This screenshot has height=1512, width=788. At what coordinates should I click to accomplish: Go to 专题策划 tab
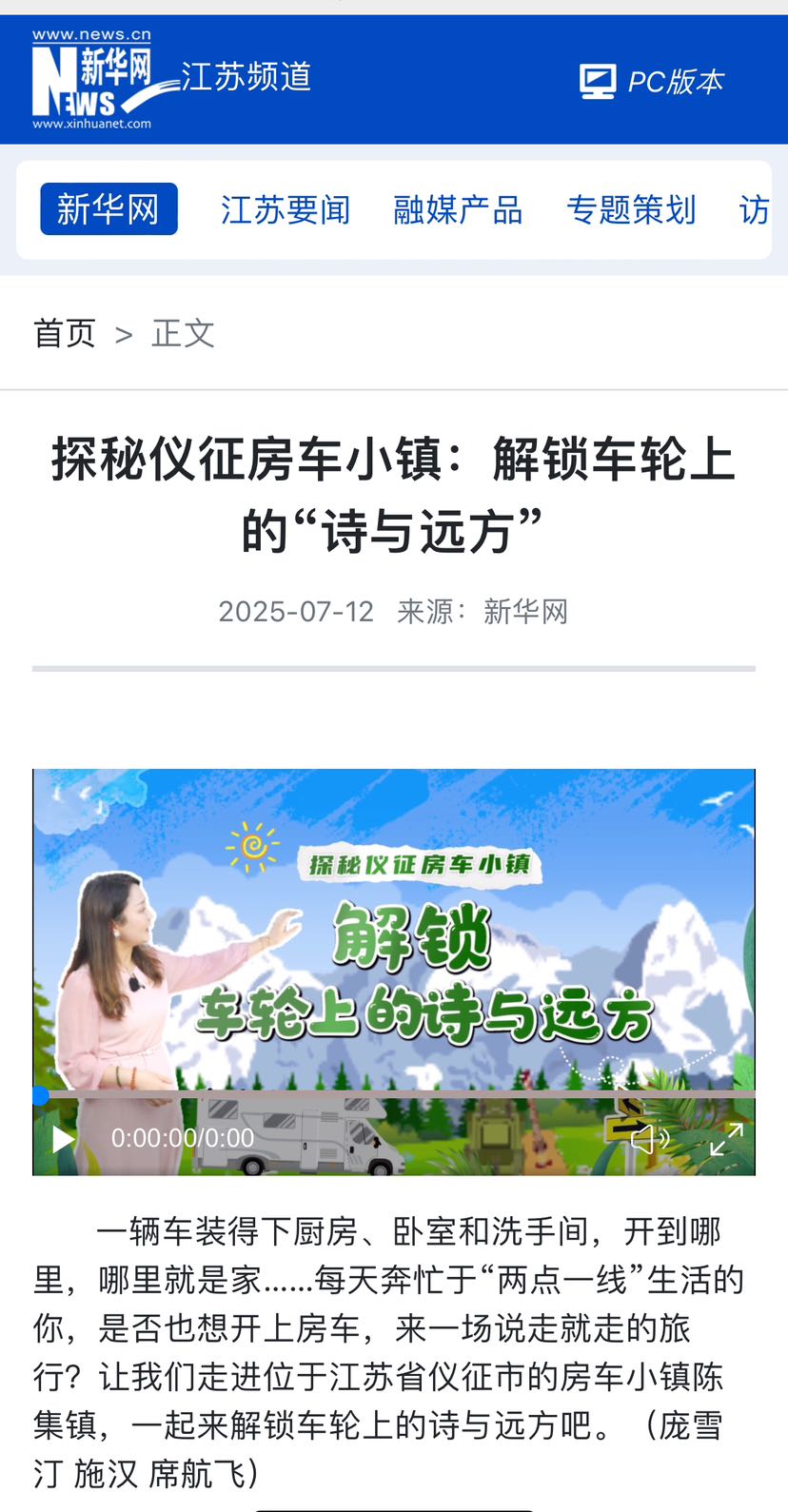coord(631,210)
